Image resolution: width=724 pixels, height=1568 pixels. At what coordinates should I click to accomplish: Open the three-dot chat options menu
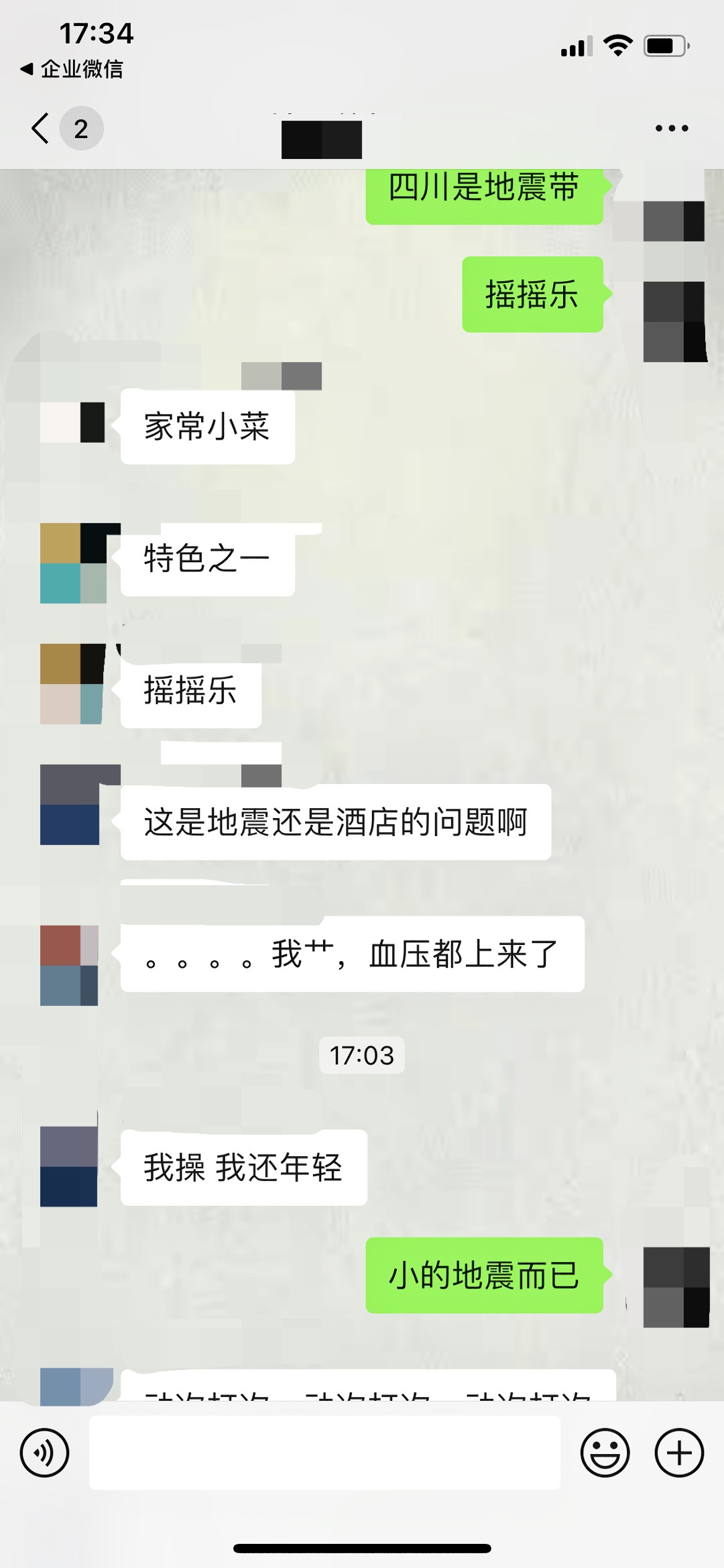tap(672, 128)
